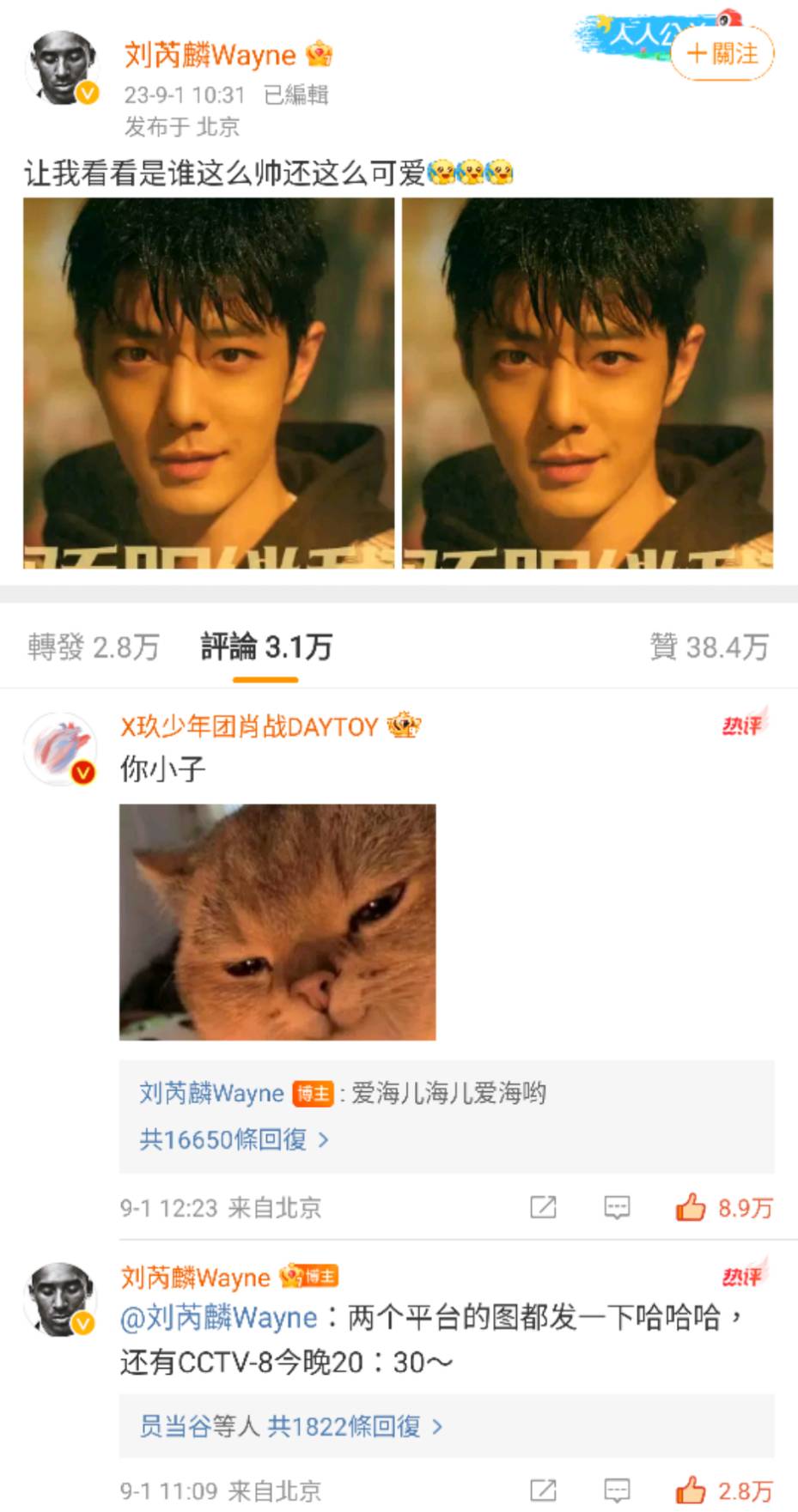Reply to the comment posted at 9-1 11:09
The image size is (798, 1512).
(617, 1491)
